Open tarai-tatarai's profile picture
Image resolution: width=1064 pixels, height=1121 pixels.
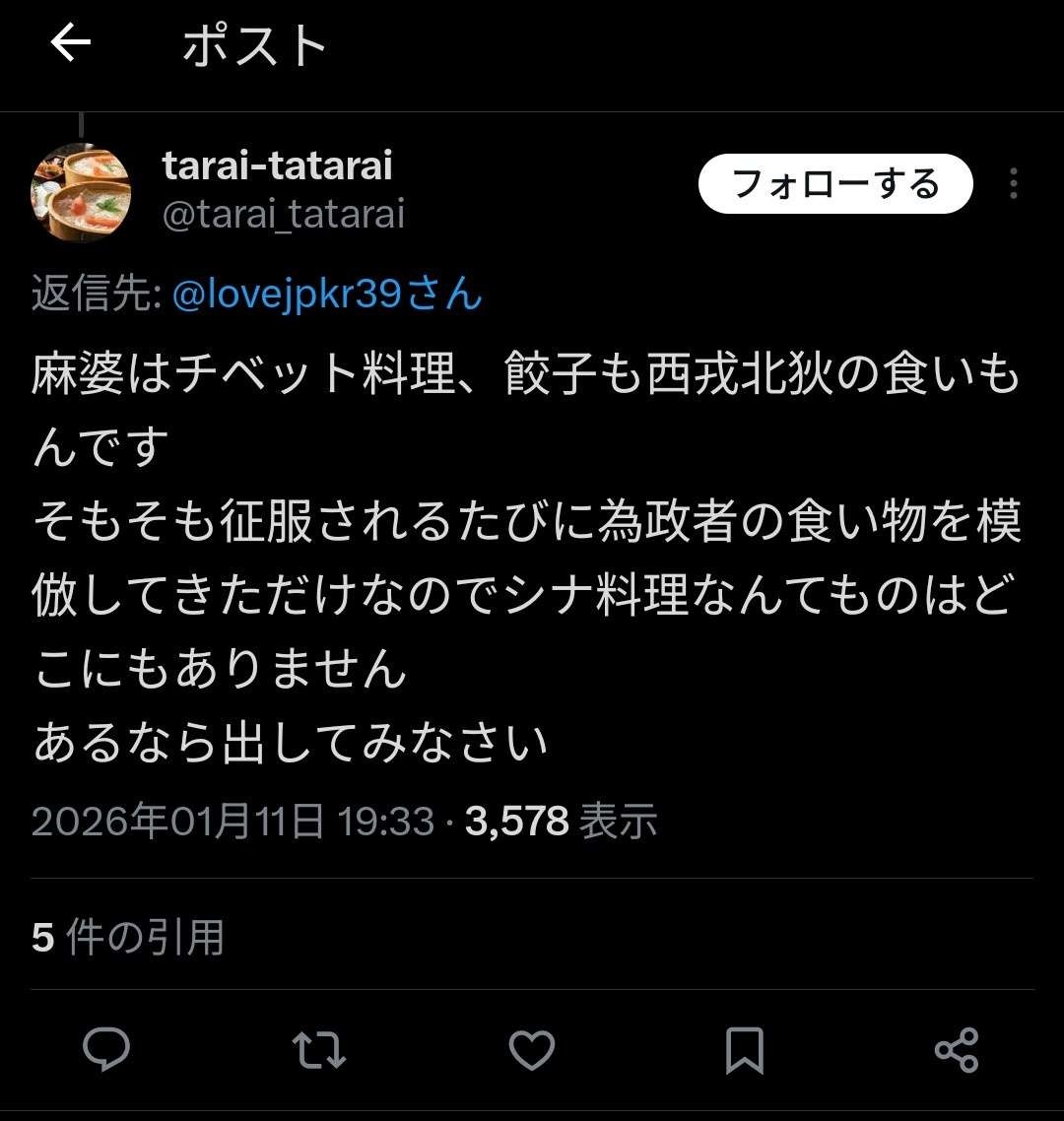click(x=81, y=192)
